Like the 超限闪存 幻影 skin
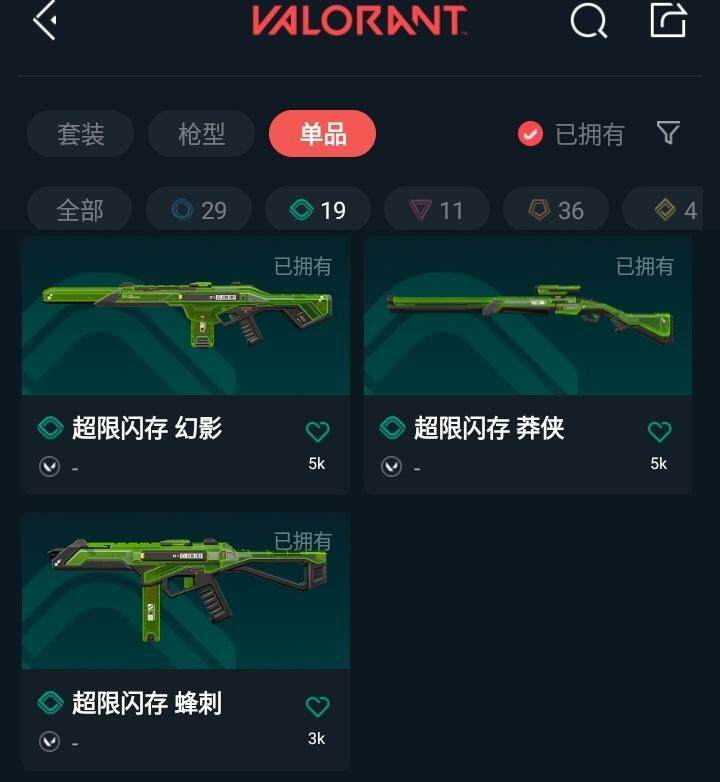The image size is (720, 782). pos(317,432)
